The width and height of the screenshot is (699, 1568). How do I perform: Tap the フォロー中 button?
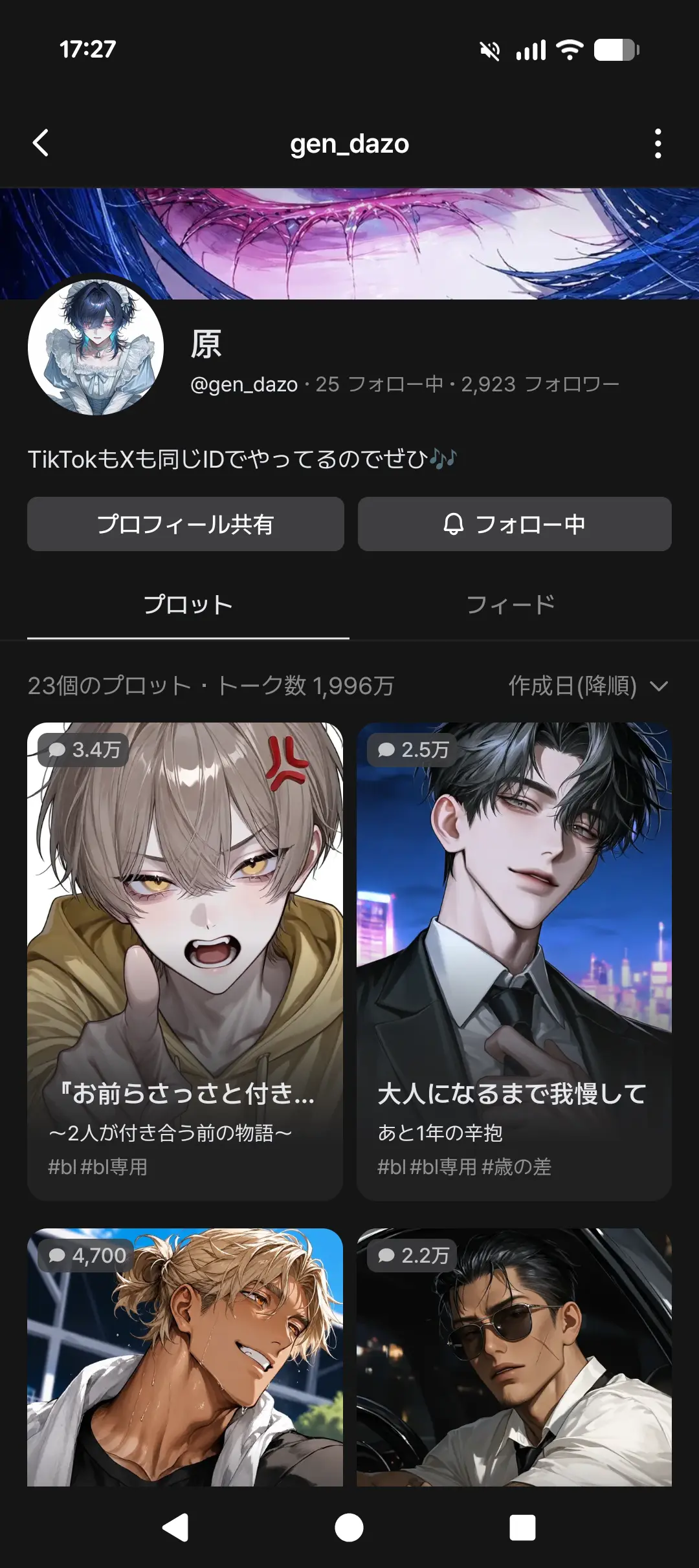pyautogui.click(x=515, y=524)
